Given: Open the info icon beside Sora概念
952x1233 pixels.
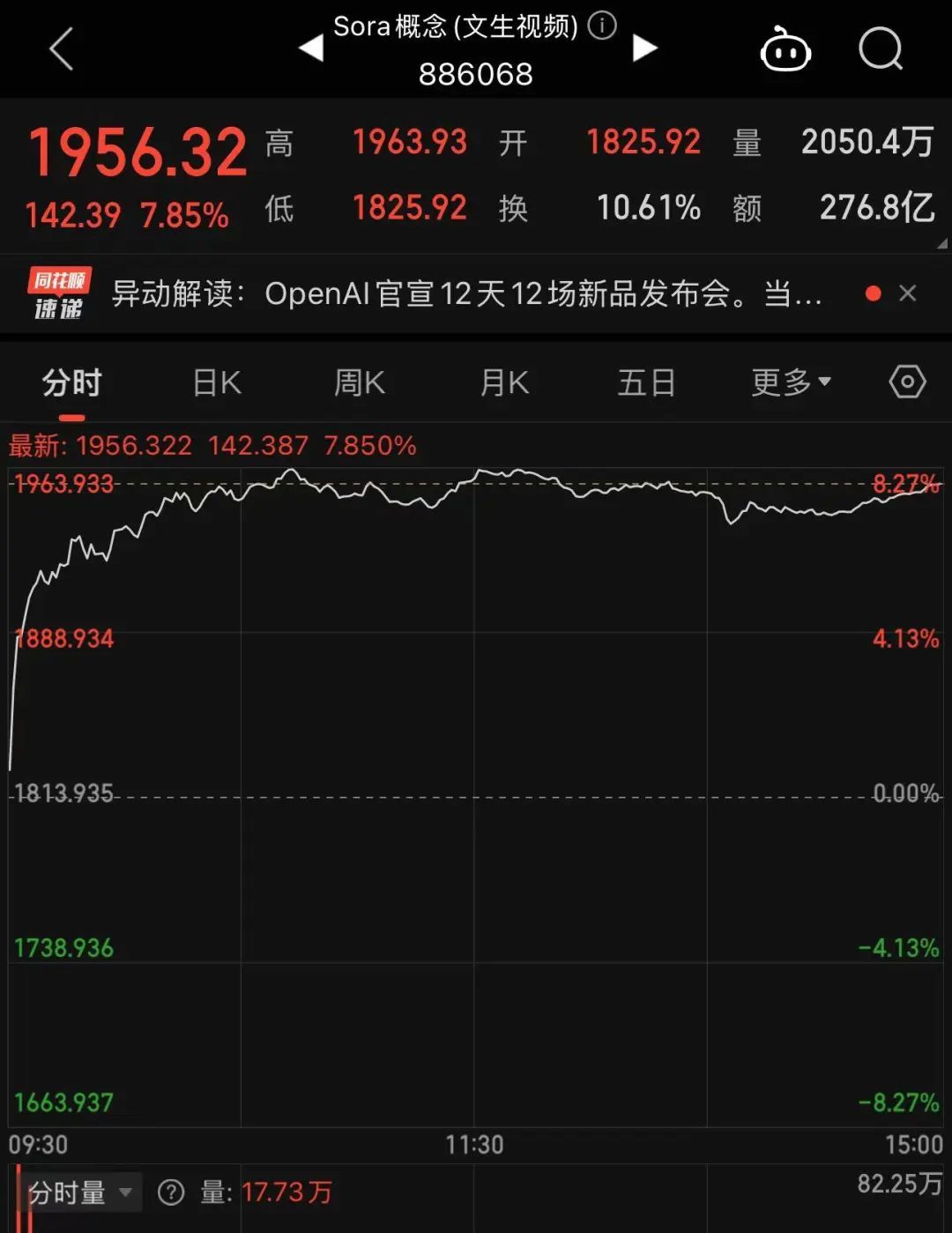Looking at the screenshot, I should pyautogui.click(x=602, y=26).
